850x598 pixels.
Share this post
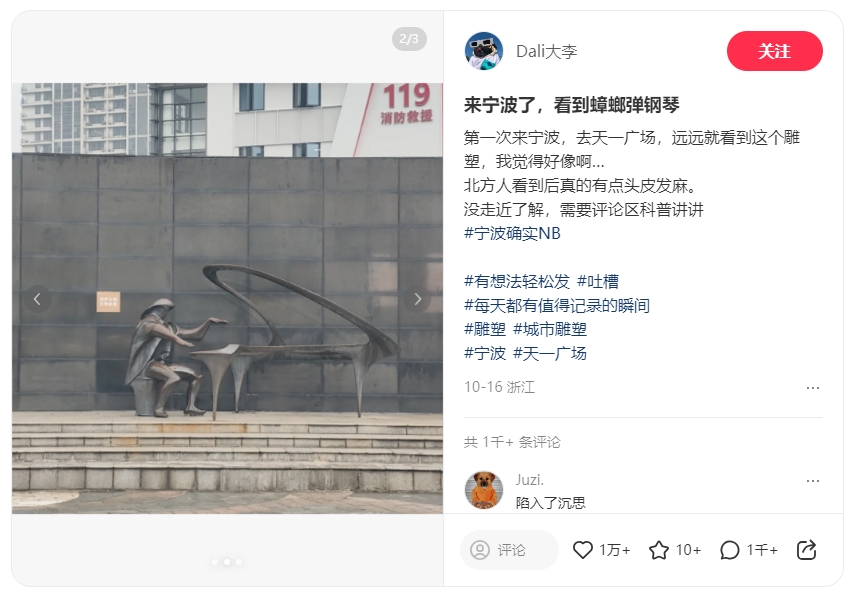point(807,550)
